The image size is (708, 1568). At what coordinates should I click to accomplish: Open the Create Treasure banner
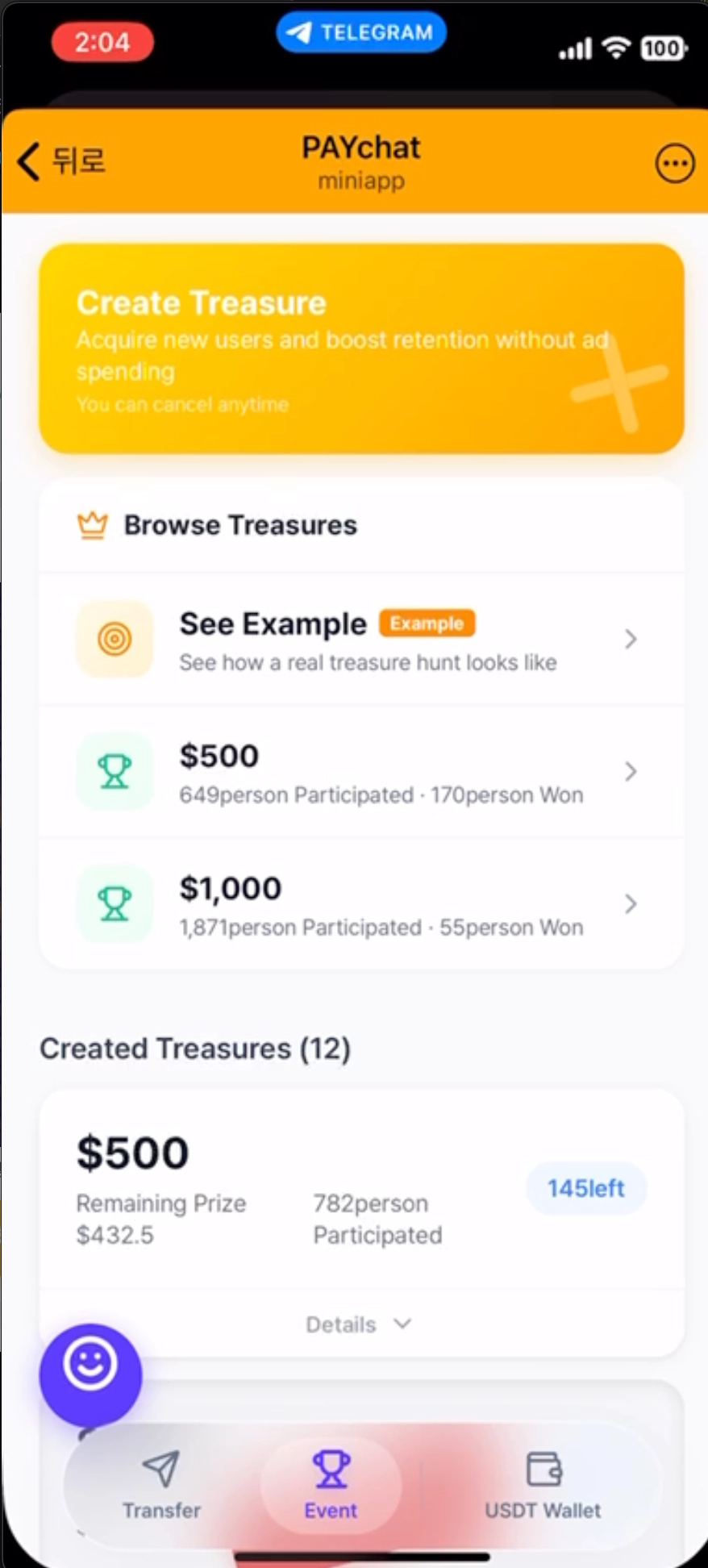[x=361, y=349]
